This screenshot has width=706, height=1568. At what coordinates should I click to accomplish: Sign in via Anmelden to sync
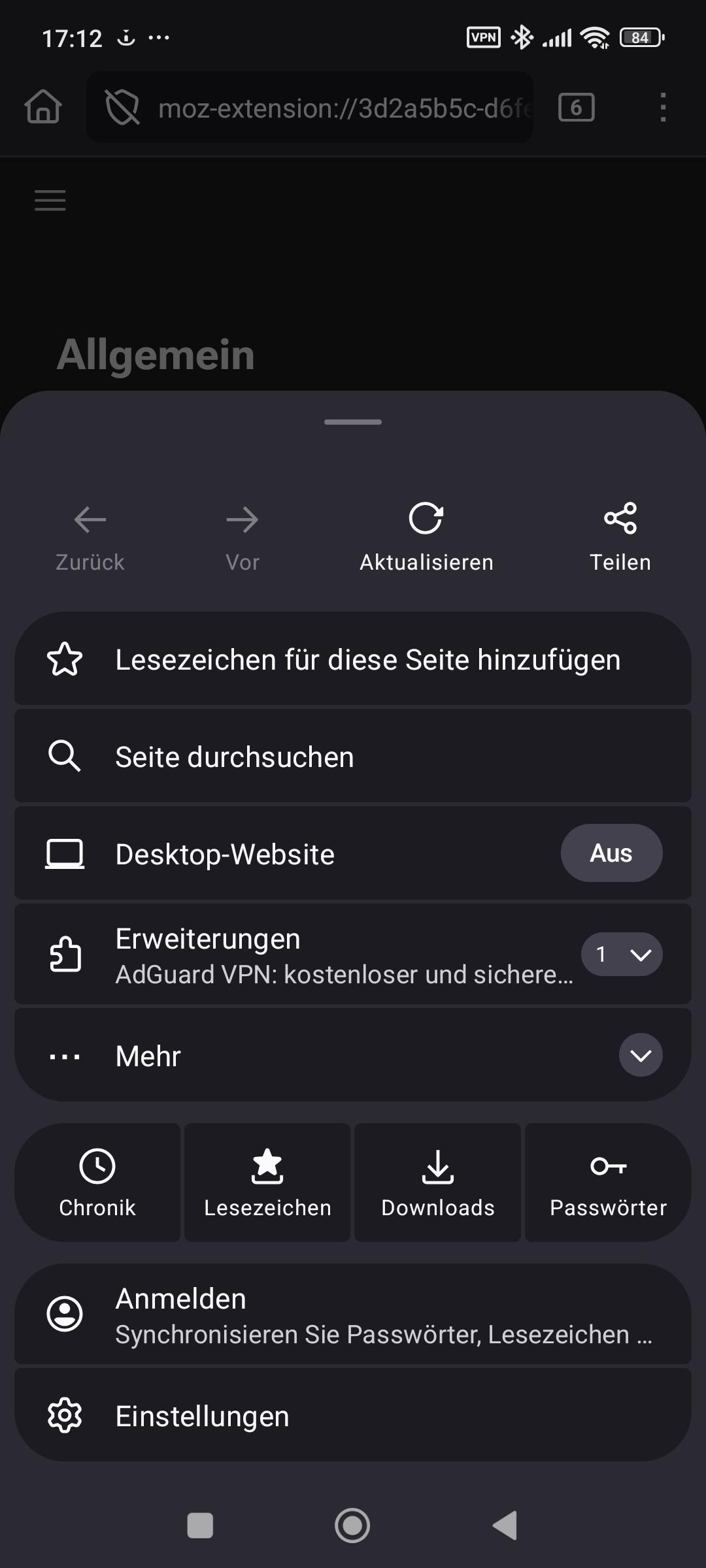353,1315
